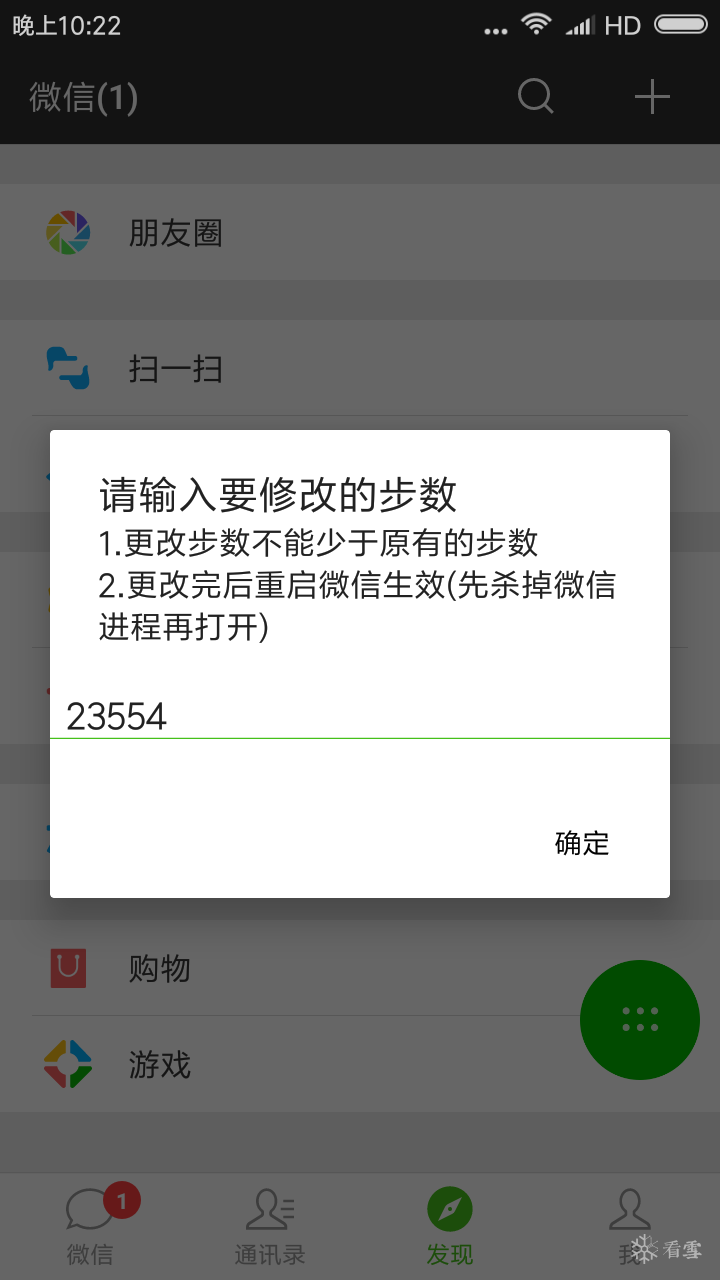The image size is (720, 1280).
Task: Open 扫一扫 scanner
Action: click(360, 368)
